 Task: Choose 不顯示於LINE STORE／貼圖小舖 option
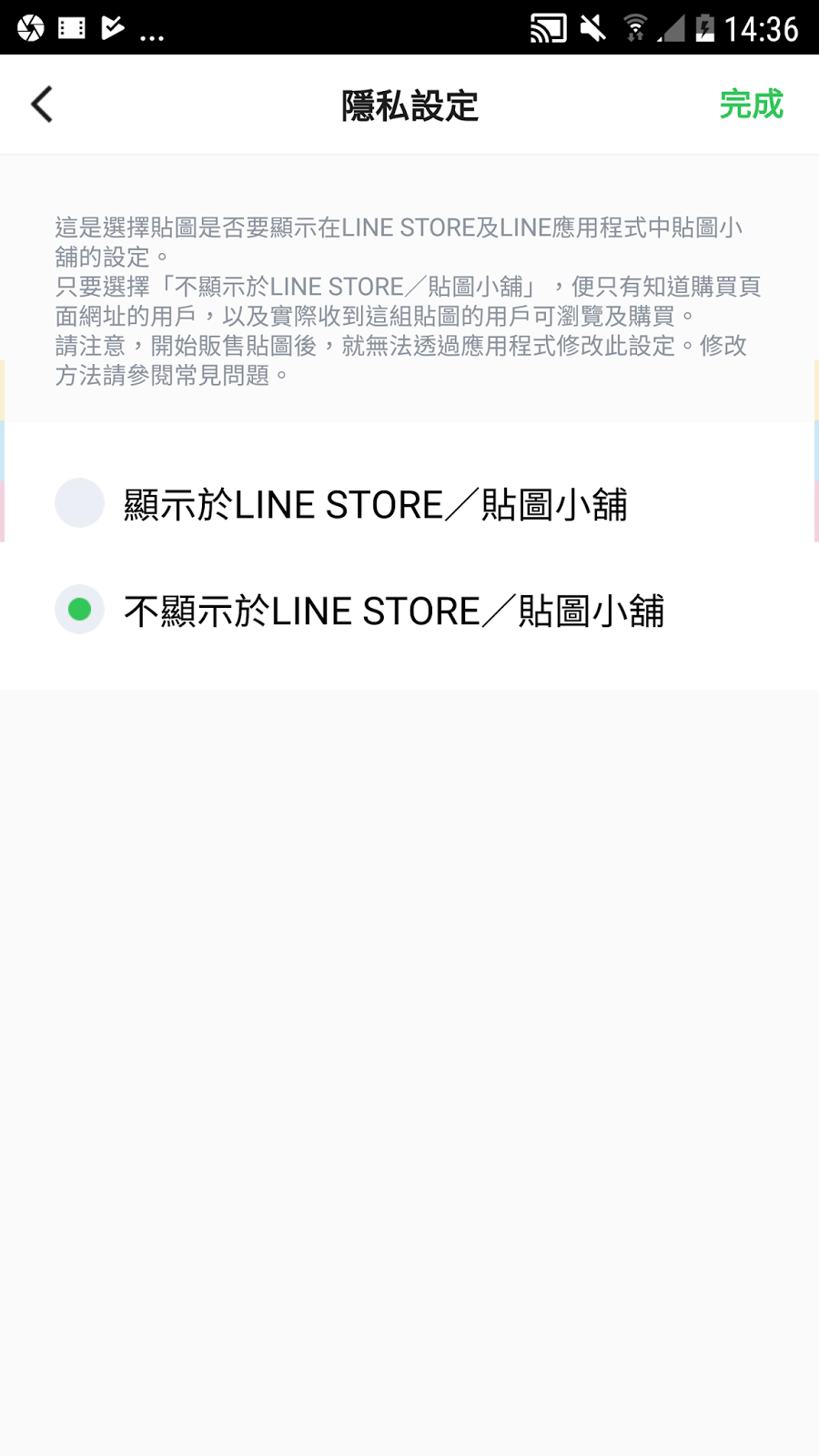(409, 610)
